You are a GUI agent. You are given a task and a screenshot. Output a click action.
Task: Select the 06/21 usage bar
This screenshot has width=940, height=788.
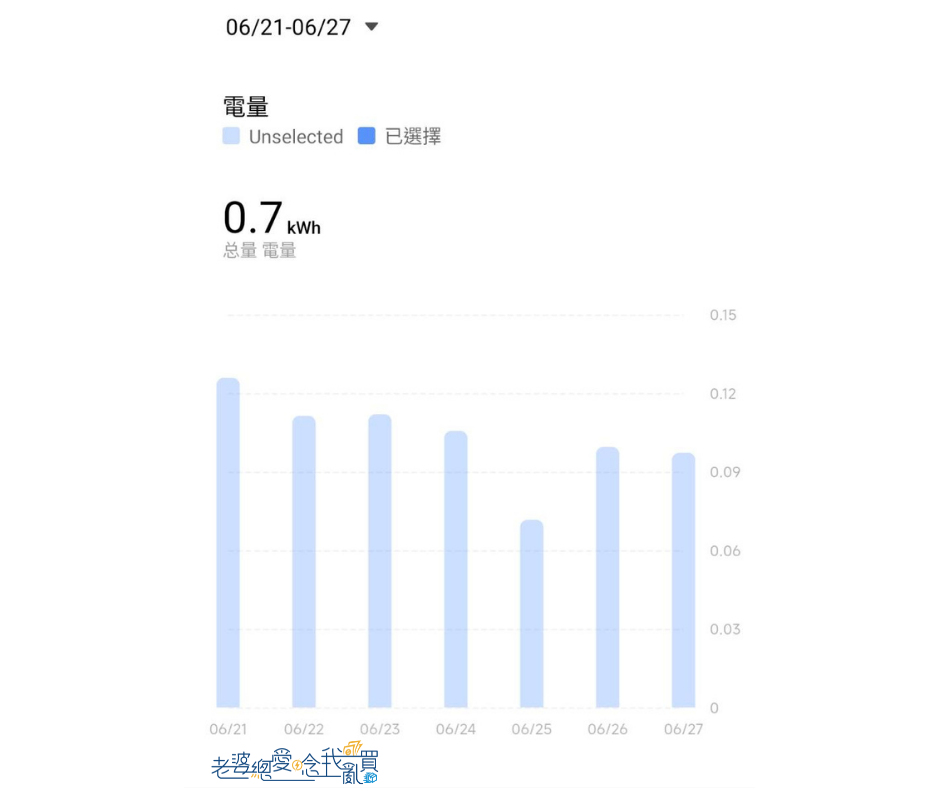228,543
